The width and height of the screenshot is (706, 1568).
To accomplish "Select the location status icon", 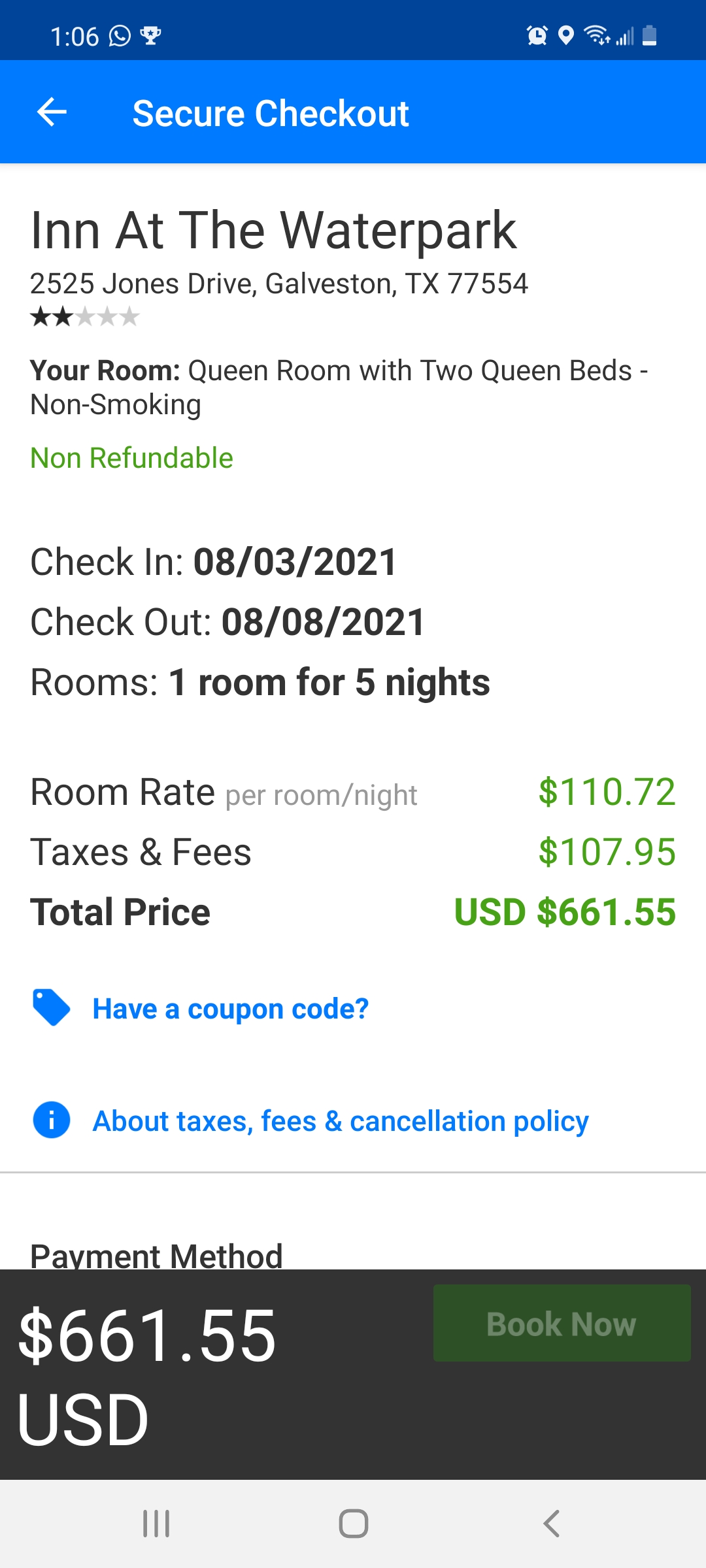I will (565, 36).
